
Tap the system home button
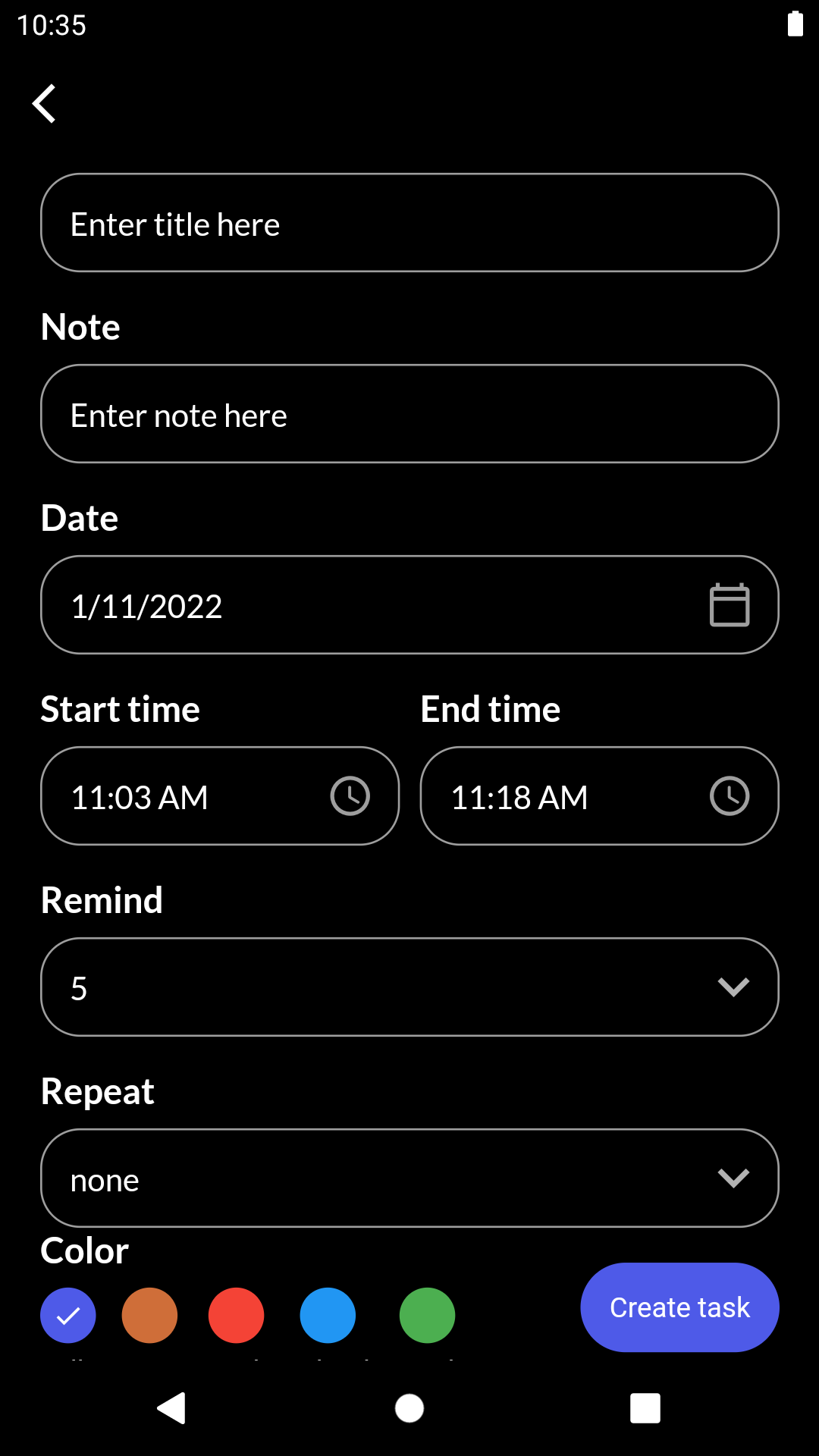[409, 1409]
